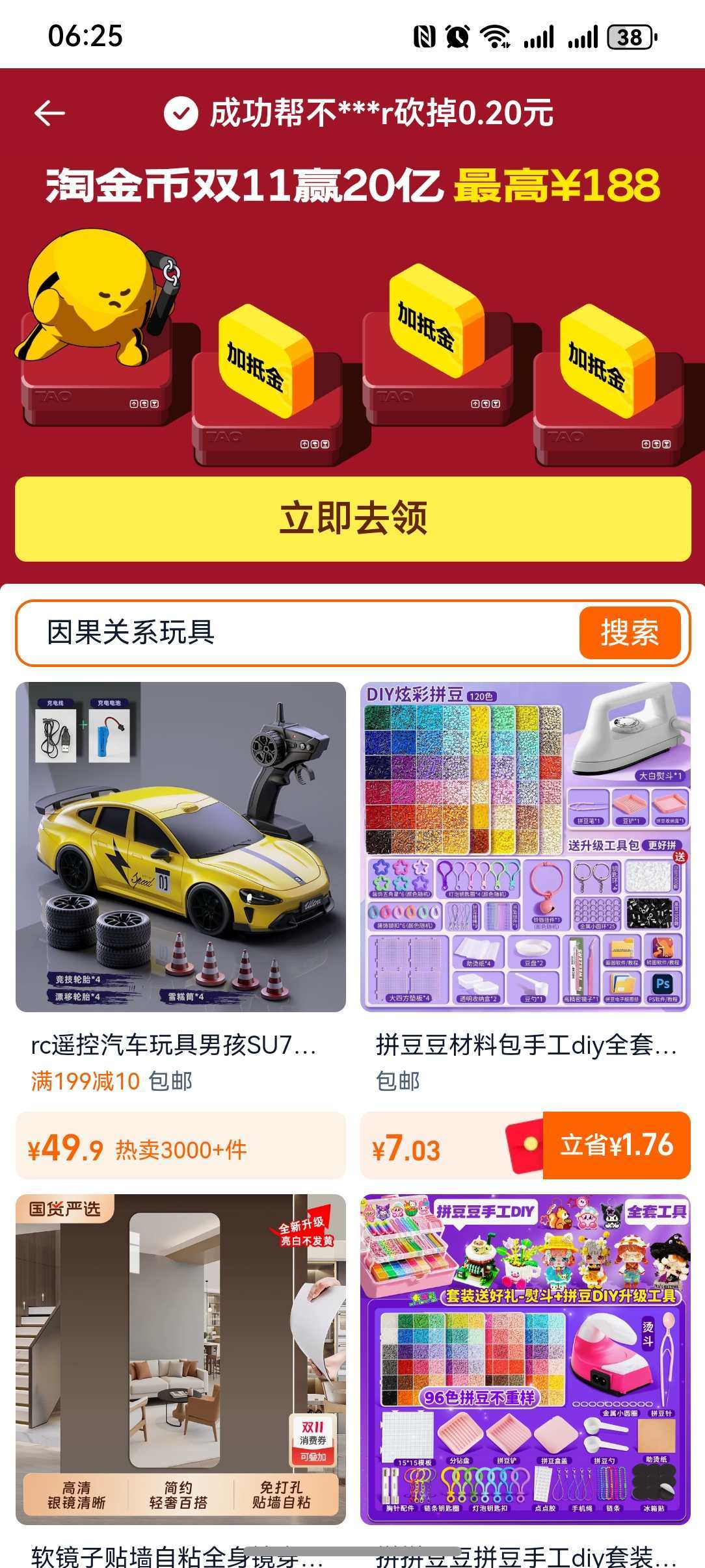Tap the 立即去领 claim button
This screenshot has height=1568, width=705.
pos(352,519)
